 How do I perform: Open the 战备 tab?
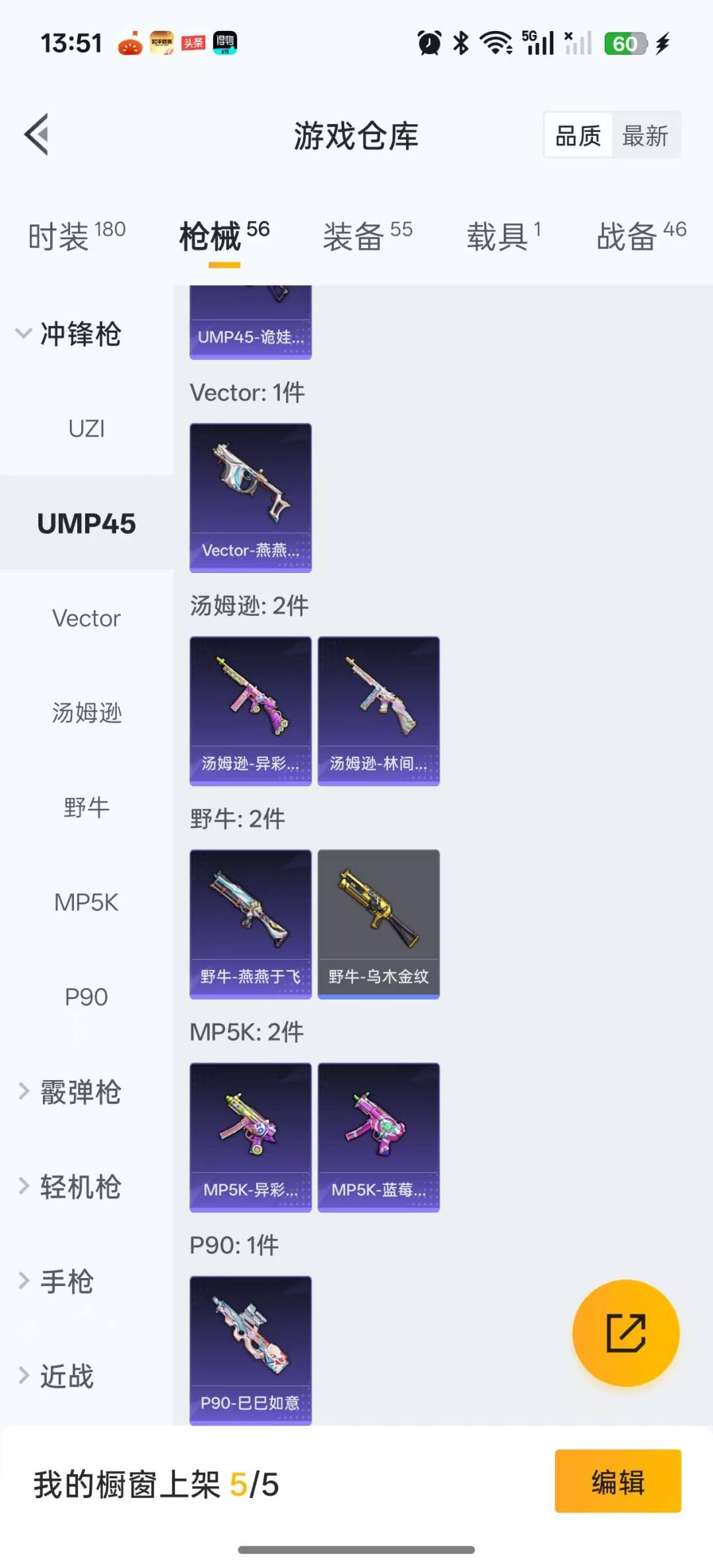[x=640, y=236]
